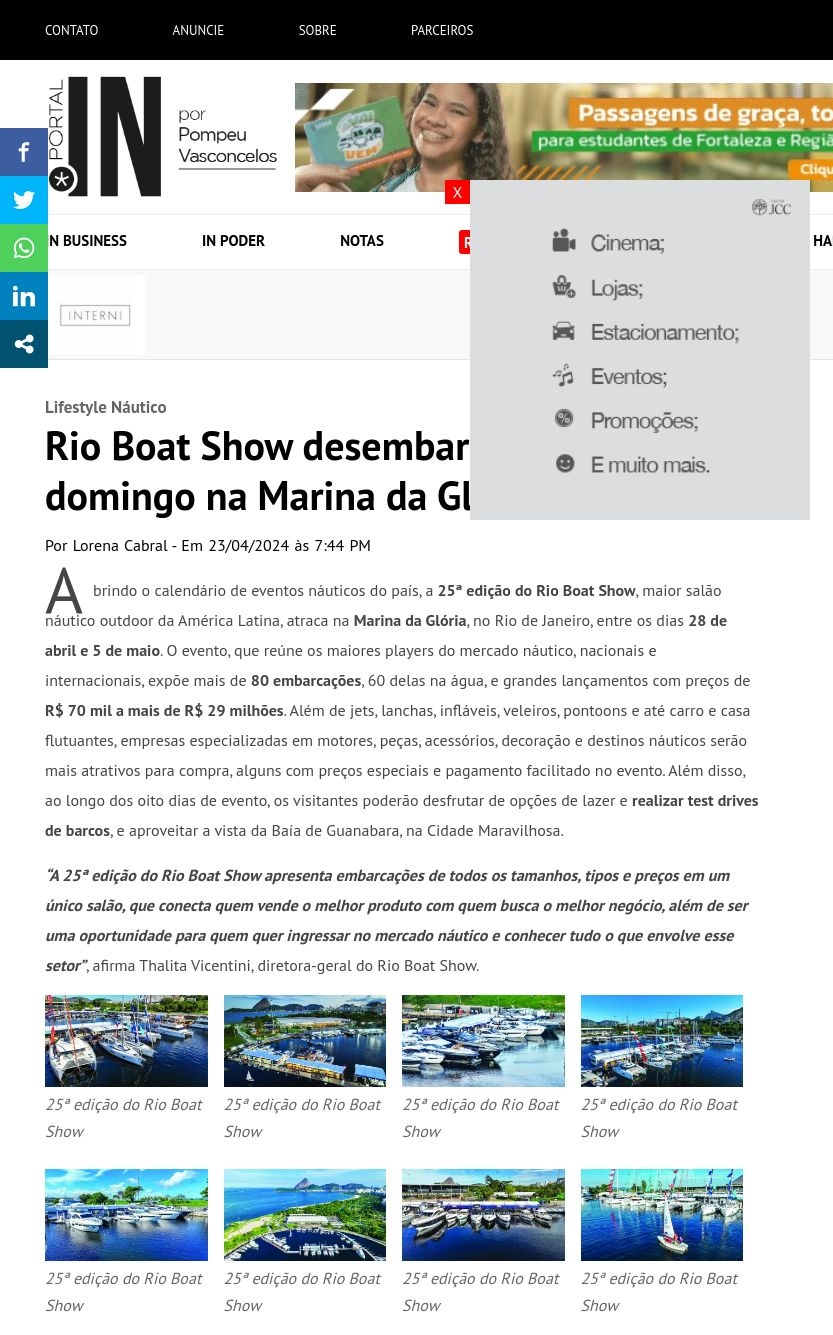Go to the Sobre page
833x1335 pixels.
pyautogui.click(x=317, y=30)
